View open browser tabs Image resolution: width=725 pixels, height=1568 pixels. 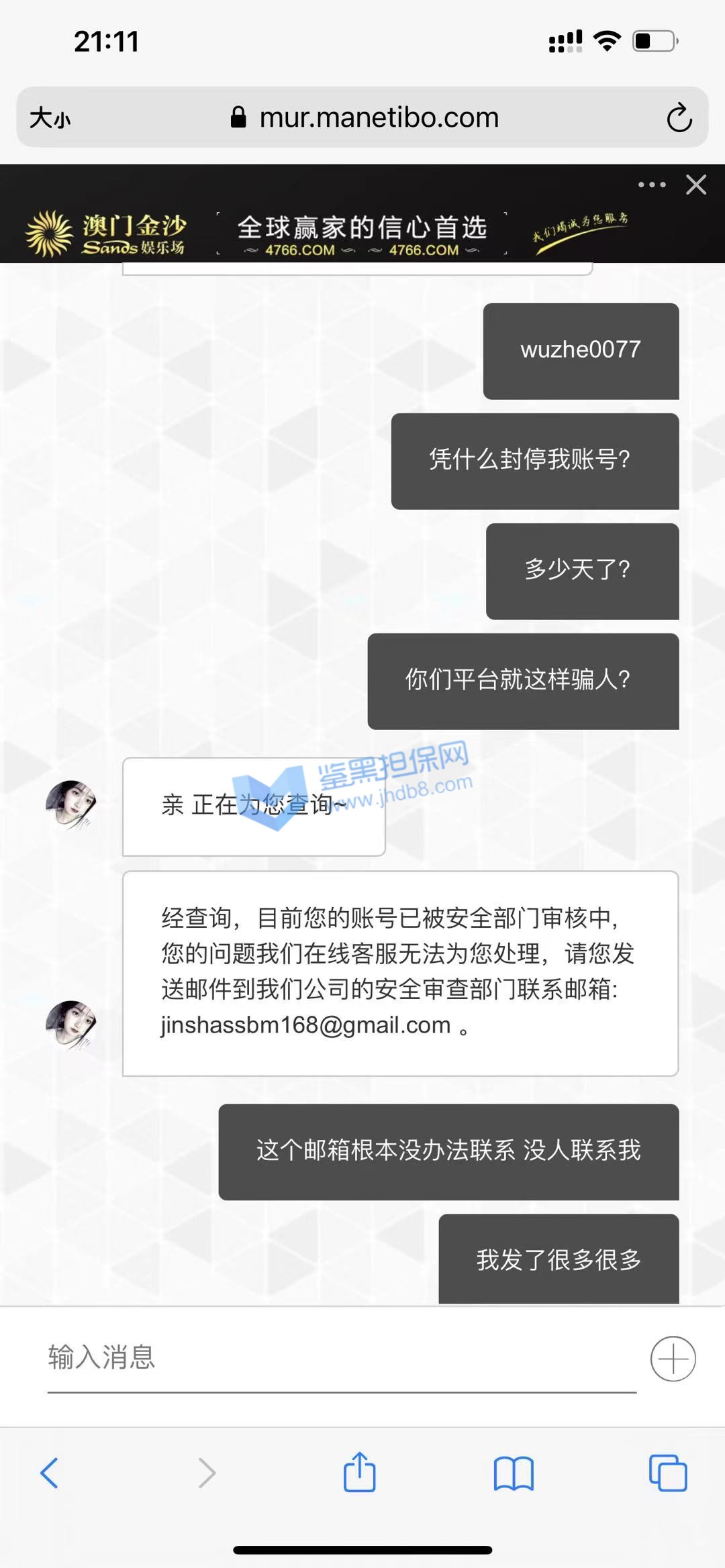668,1473
